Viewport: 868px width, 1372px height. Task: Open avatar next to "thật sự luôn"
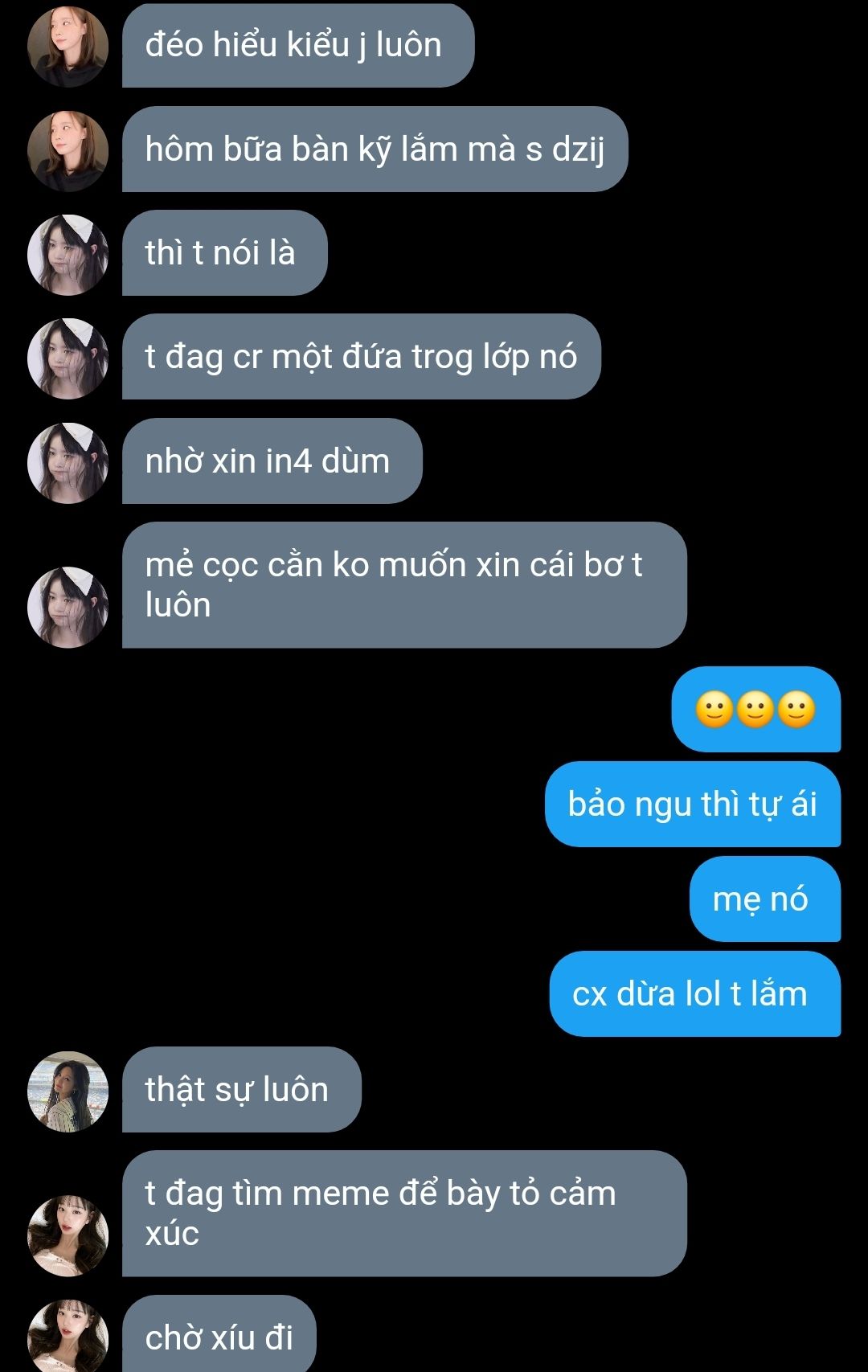(68, 1091)
